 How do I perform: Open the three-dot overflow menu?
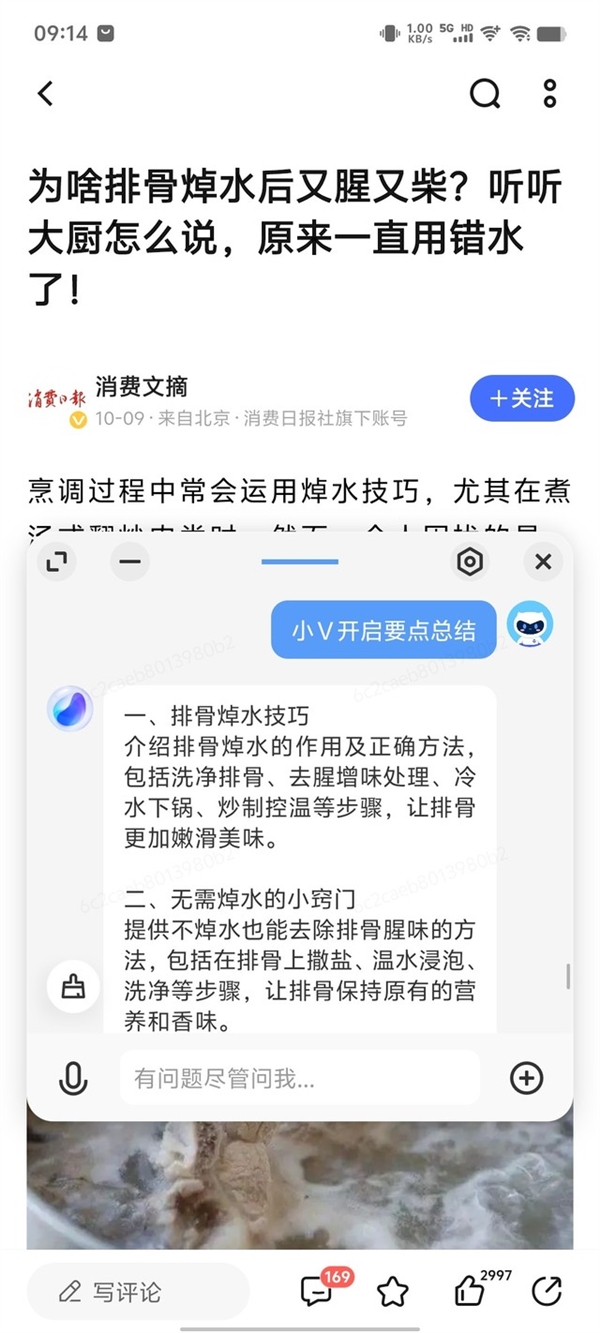click(x=549, y=94)
